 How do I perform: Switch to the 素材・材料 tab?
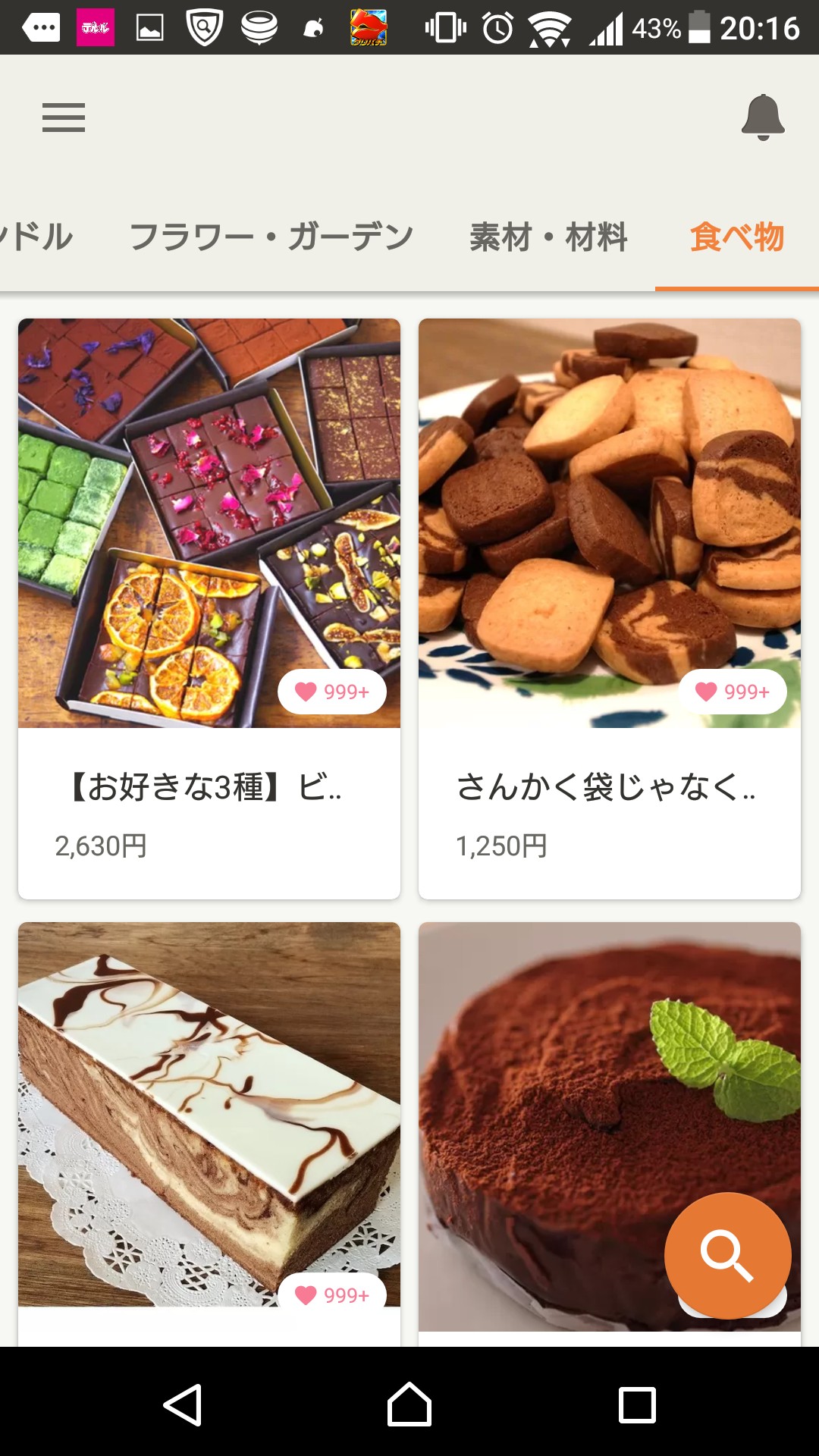[548, 237]
